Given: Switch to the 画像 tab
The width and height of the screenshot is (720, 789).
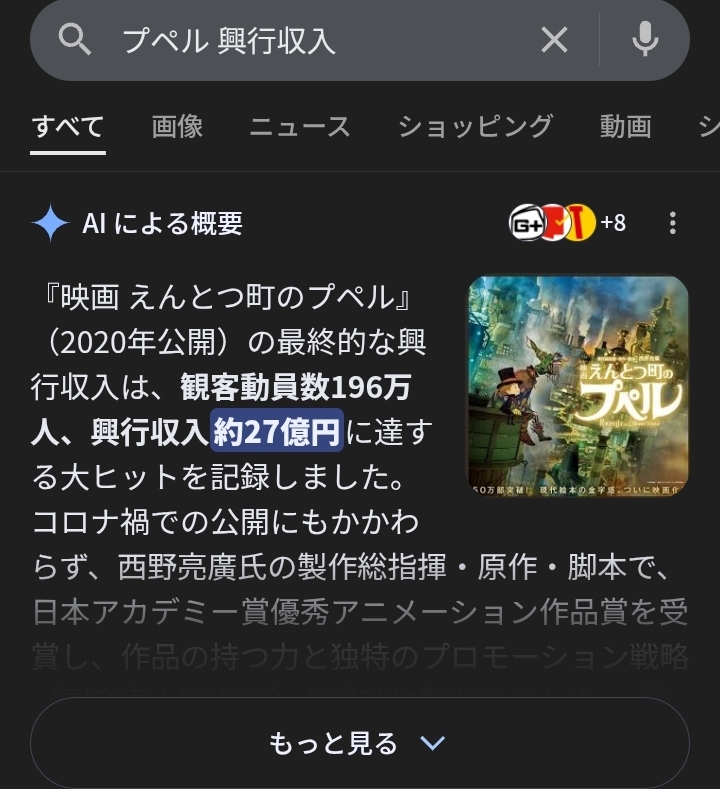Looking at the screenshot, I should tap(177, 126).
